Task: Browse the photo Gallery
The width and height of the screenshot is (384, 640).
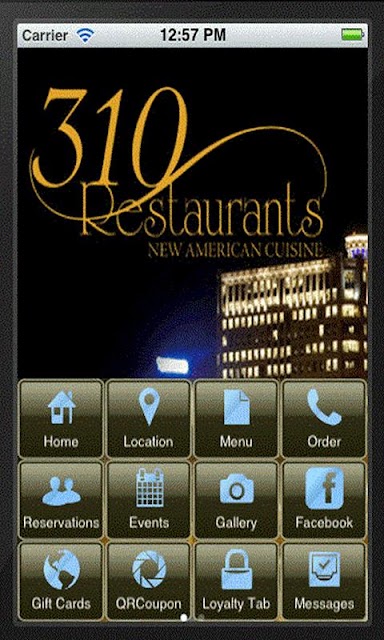Action: click(236, 500)
